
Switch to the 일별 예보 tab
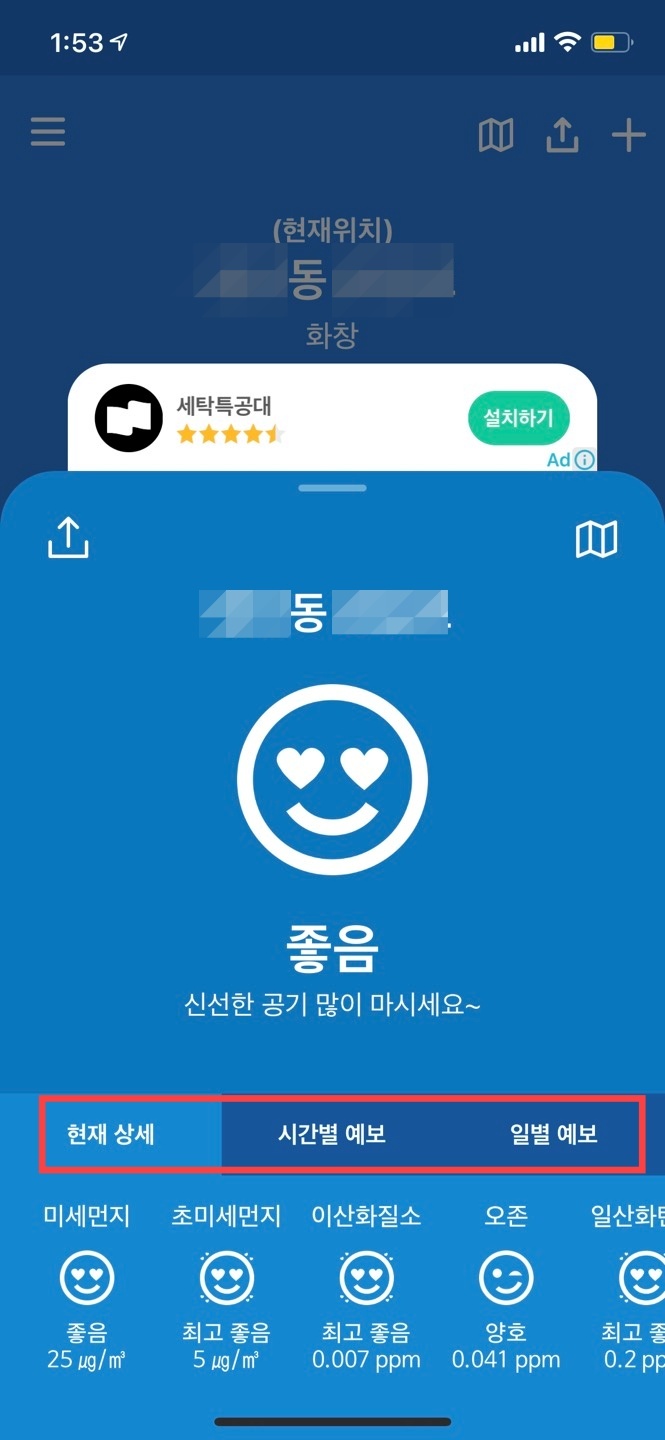(x=553, y=1134)
